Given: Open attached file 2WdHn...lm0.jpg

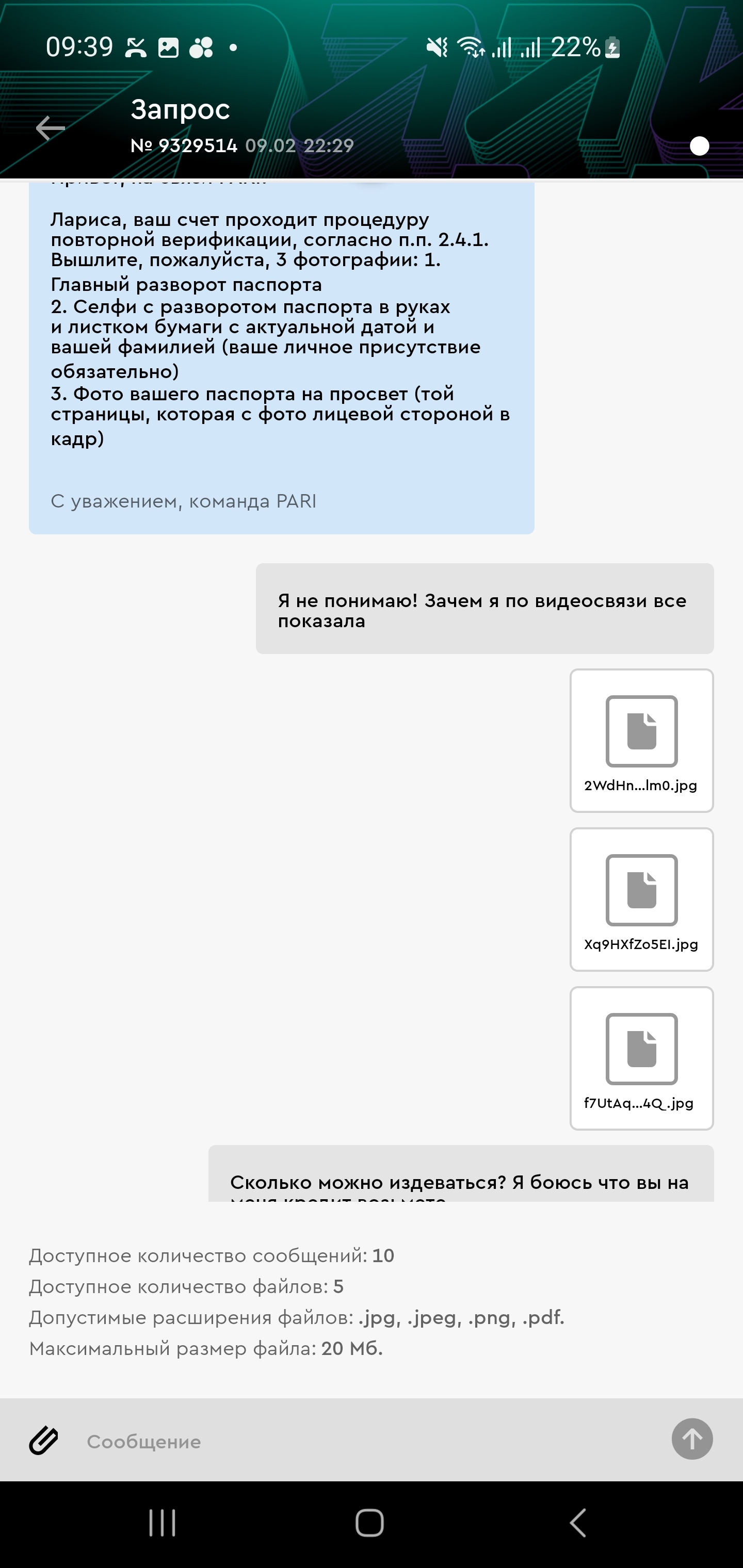Looking at the screenshot, I should point(641,740).
